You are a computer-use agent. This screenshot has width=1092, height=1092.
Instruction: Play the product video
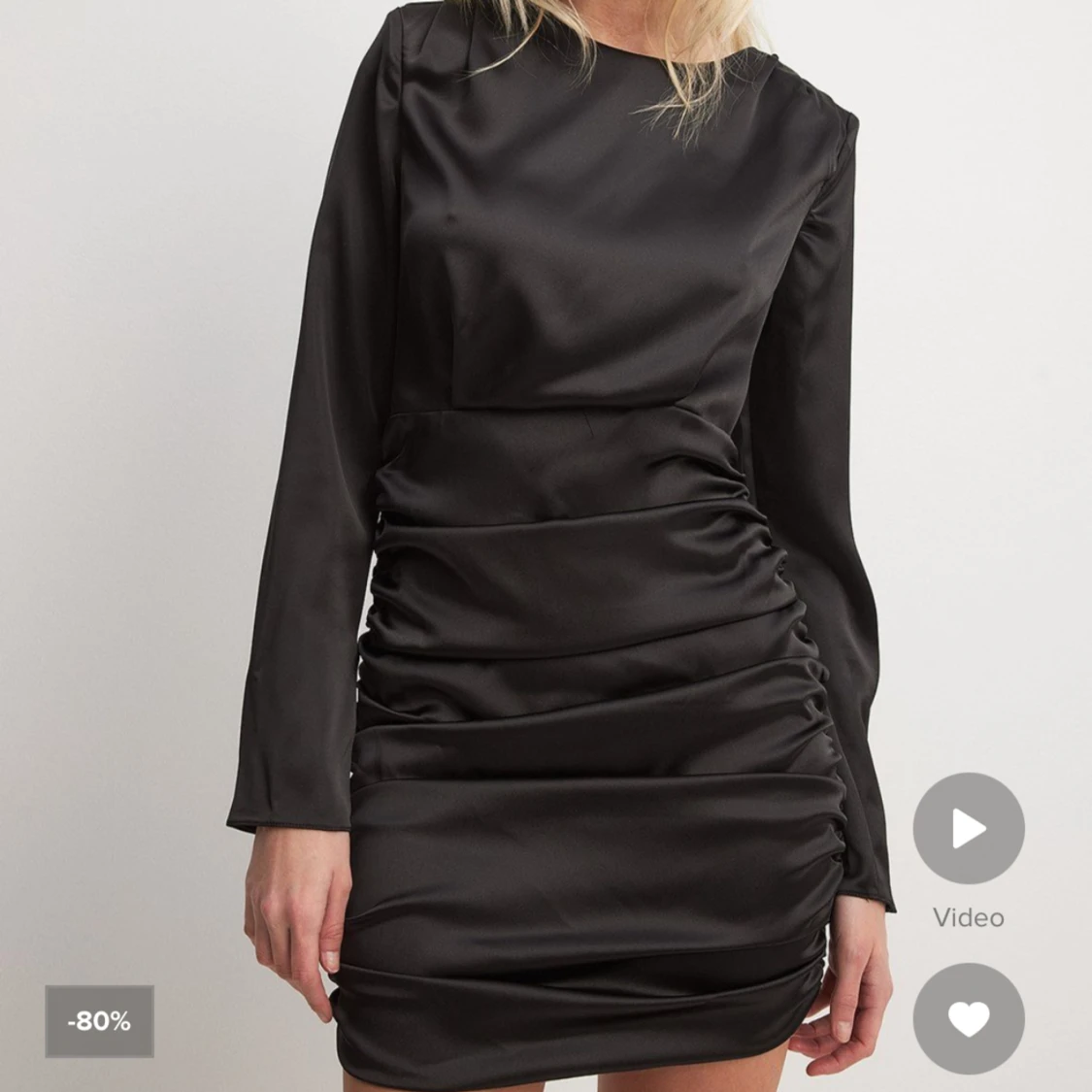968,828
